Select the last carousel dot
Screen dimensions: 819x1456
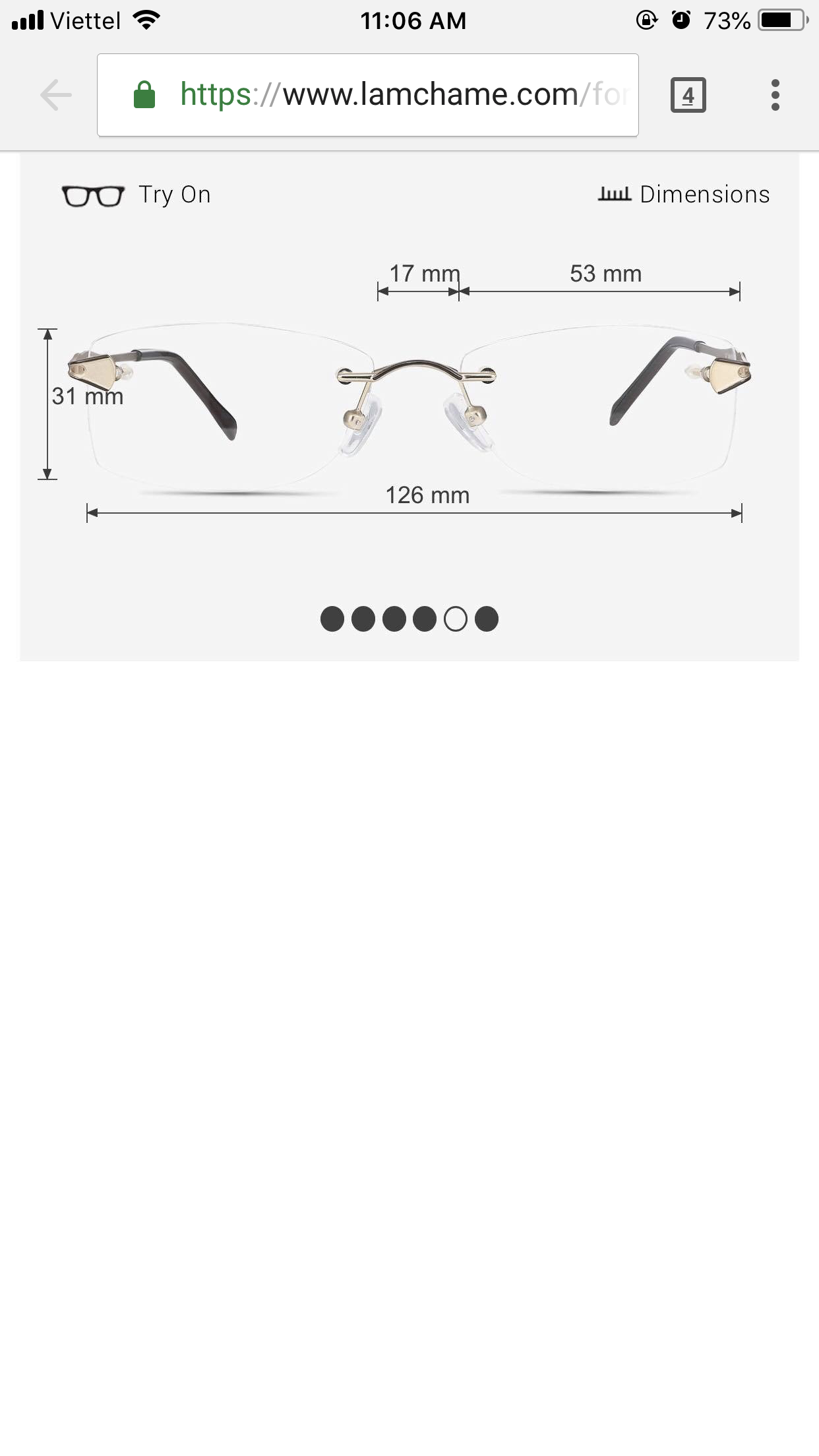[x=487, y=619]
